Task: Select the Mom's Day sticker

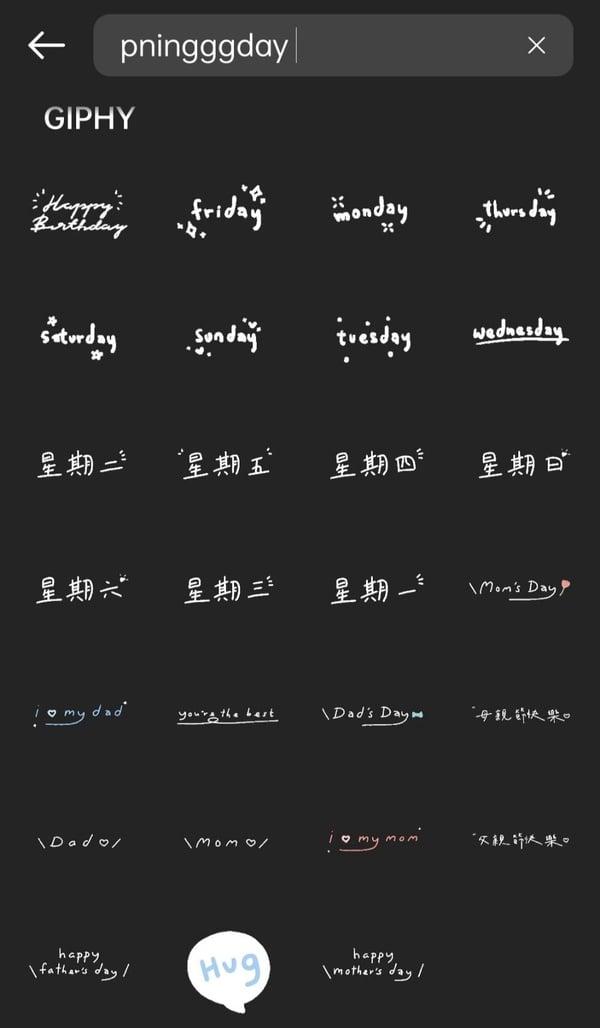Action: coord(519,588)
